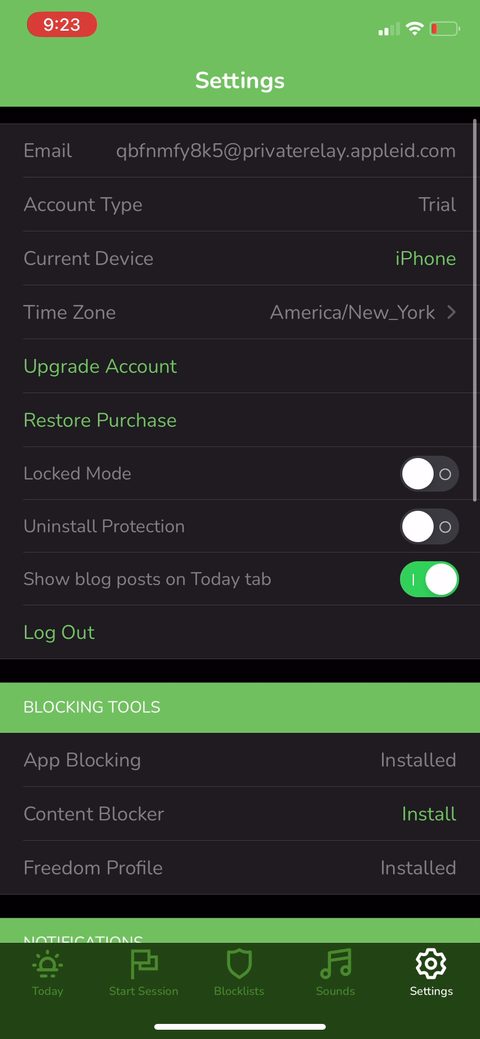Image resolution: width=480 pixels, height=1039 pixels.
Task: Disable blog posts on Today tab
Action: click(429, 579)
